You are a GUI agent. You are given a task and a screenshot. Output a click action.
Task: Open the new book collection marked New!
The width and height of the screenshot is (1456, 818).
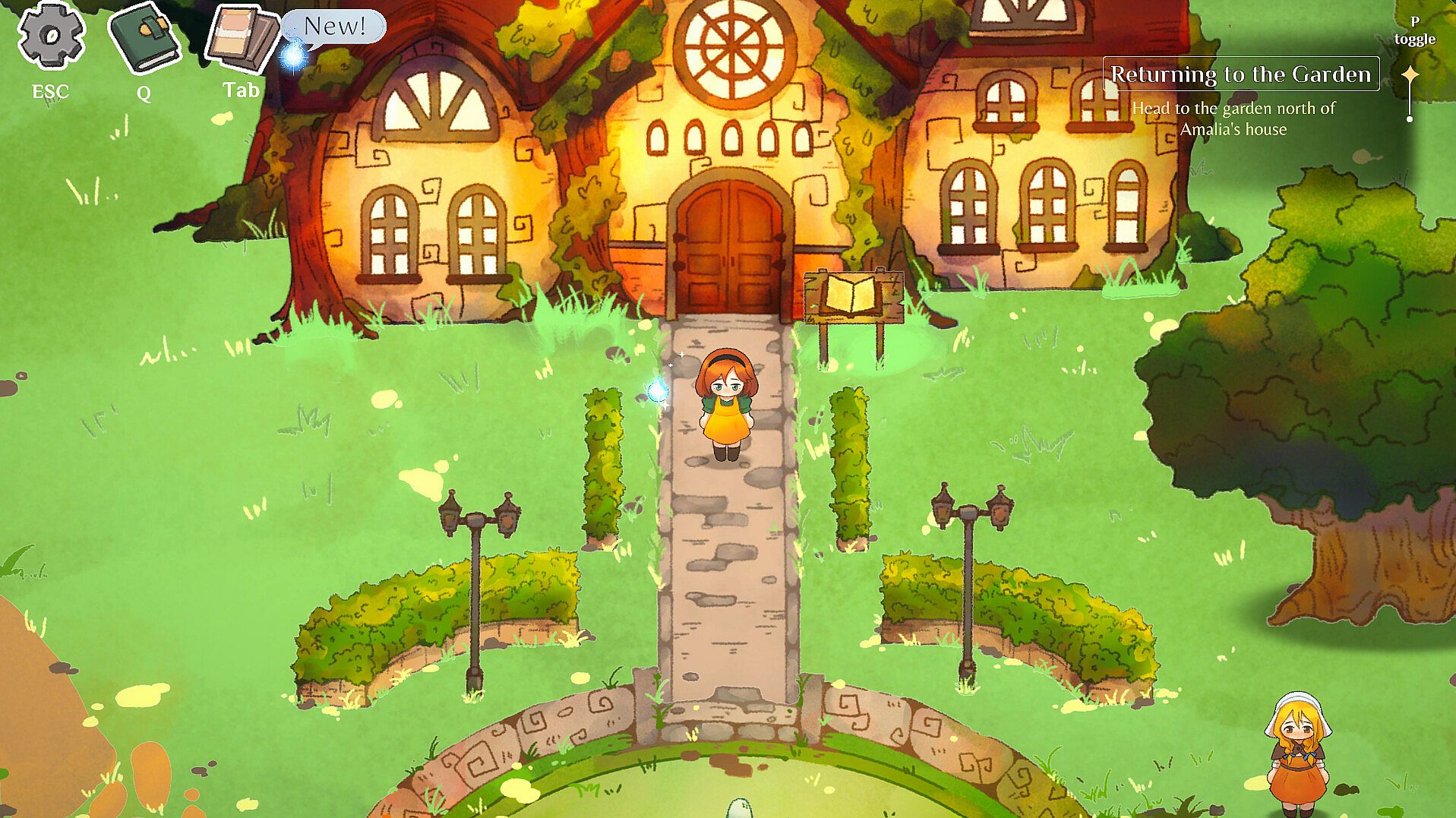point(242,39)
